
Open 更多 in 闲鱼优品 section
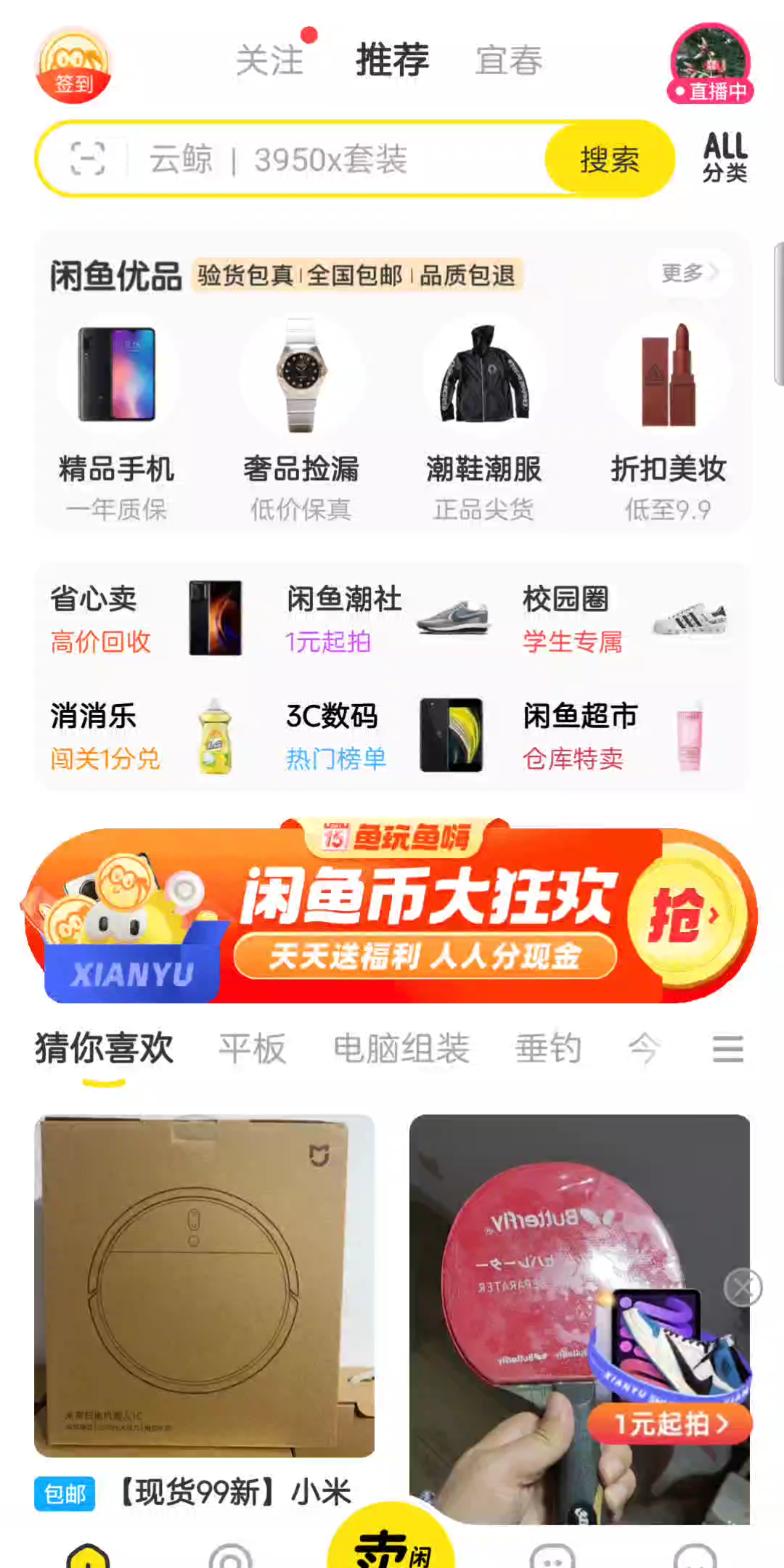pos(688,273)
